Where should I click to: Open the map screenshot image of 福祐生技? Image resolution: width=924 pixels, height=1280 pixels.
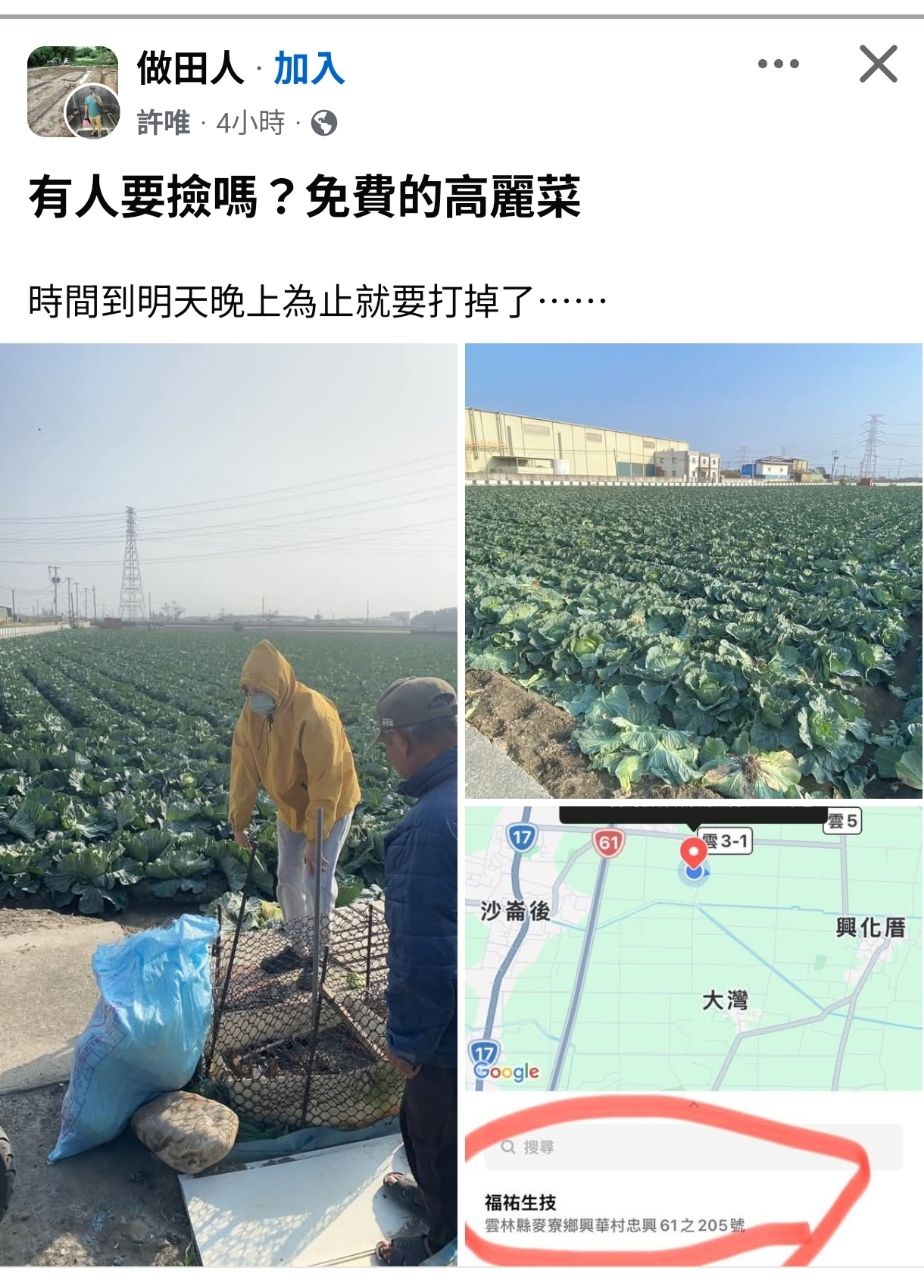click(693, 1035)
